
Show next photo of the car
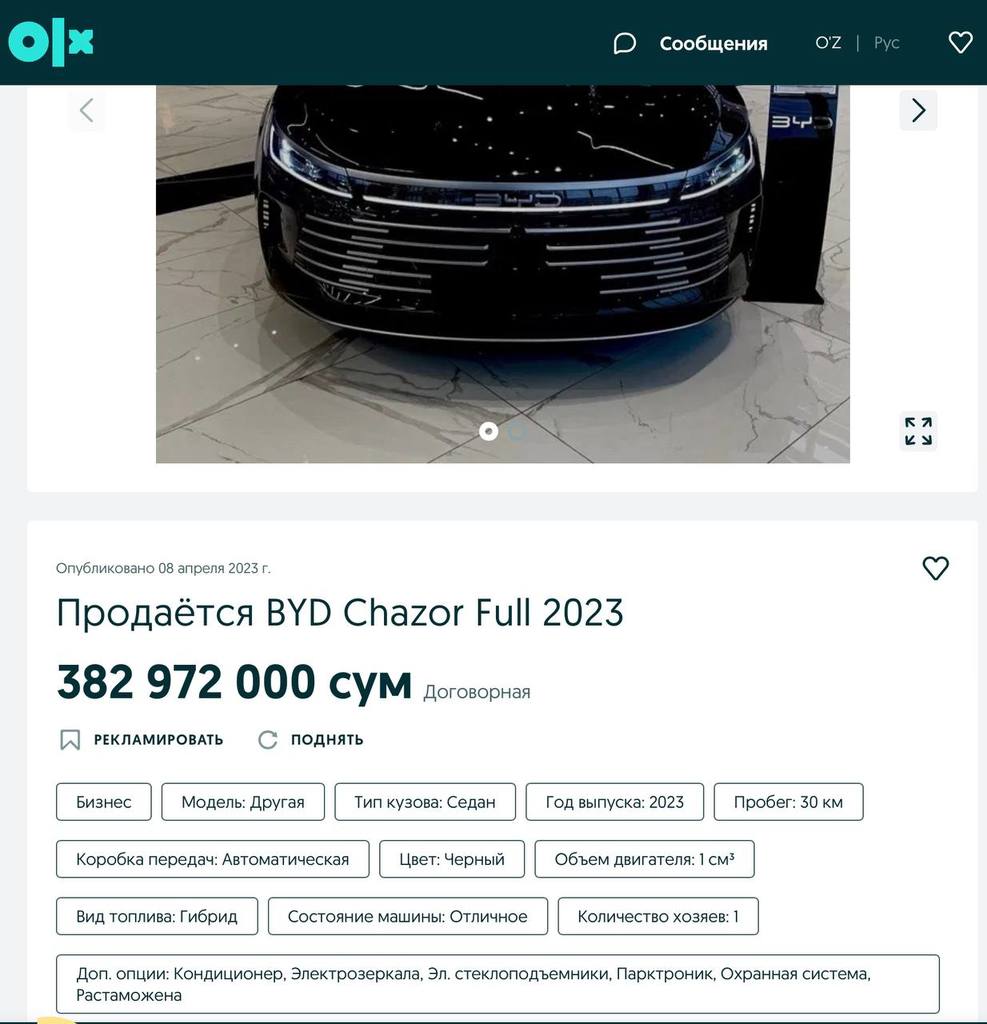[x=918, y=110]
